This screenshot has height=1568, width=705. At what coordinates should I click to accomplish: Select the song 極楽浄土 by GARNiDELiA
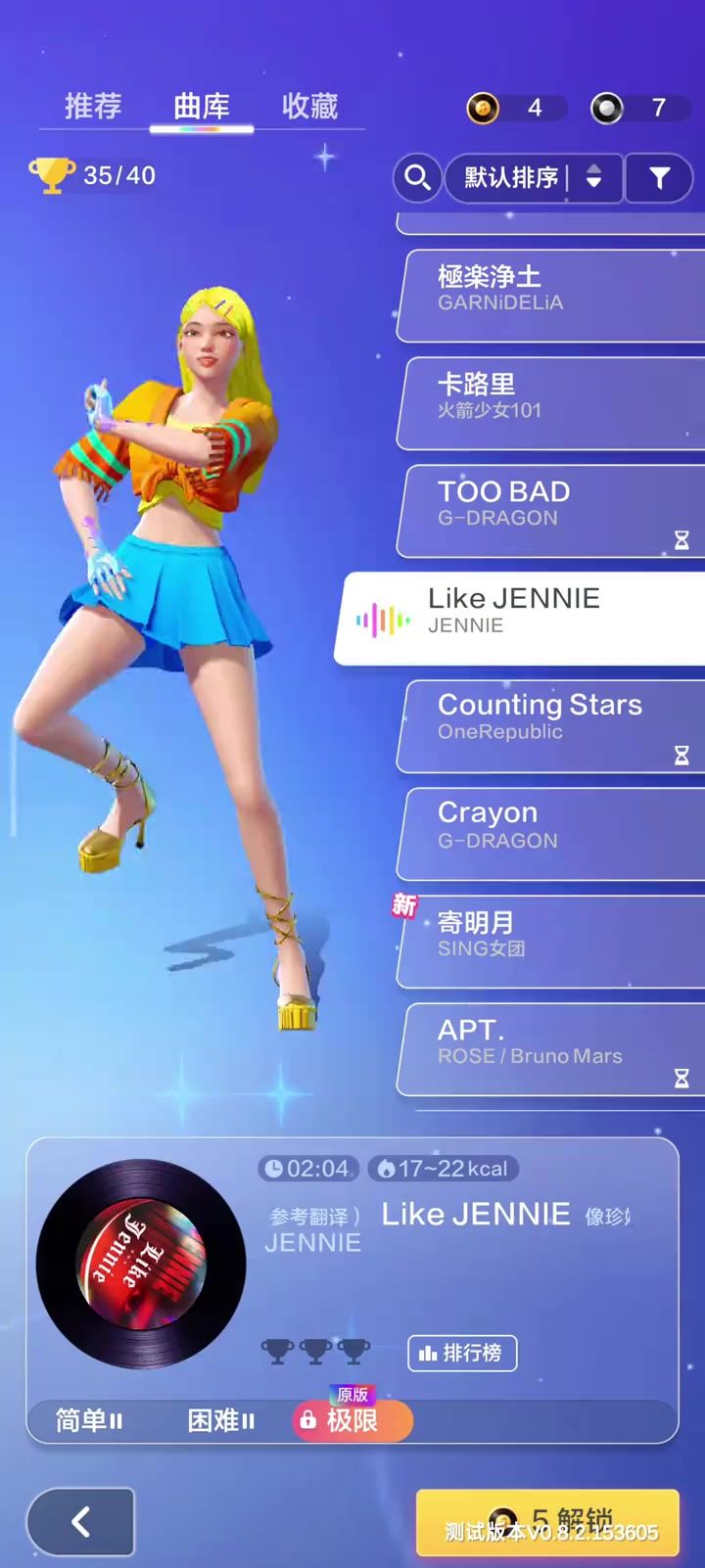tap(551, 296)
